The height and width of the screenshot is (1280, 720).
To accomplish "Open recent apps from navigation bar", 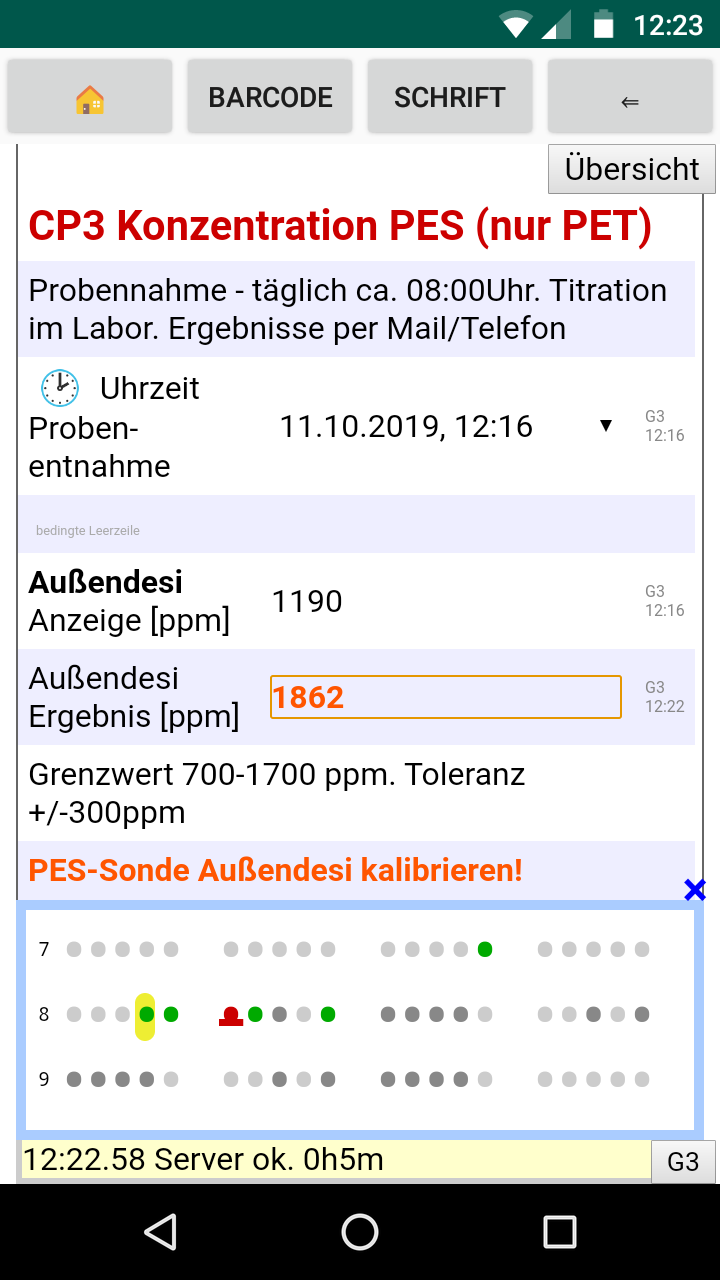I will (x=560, y=1232).
